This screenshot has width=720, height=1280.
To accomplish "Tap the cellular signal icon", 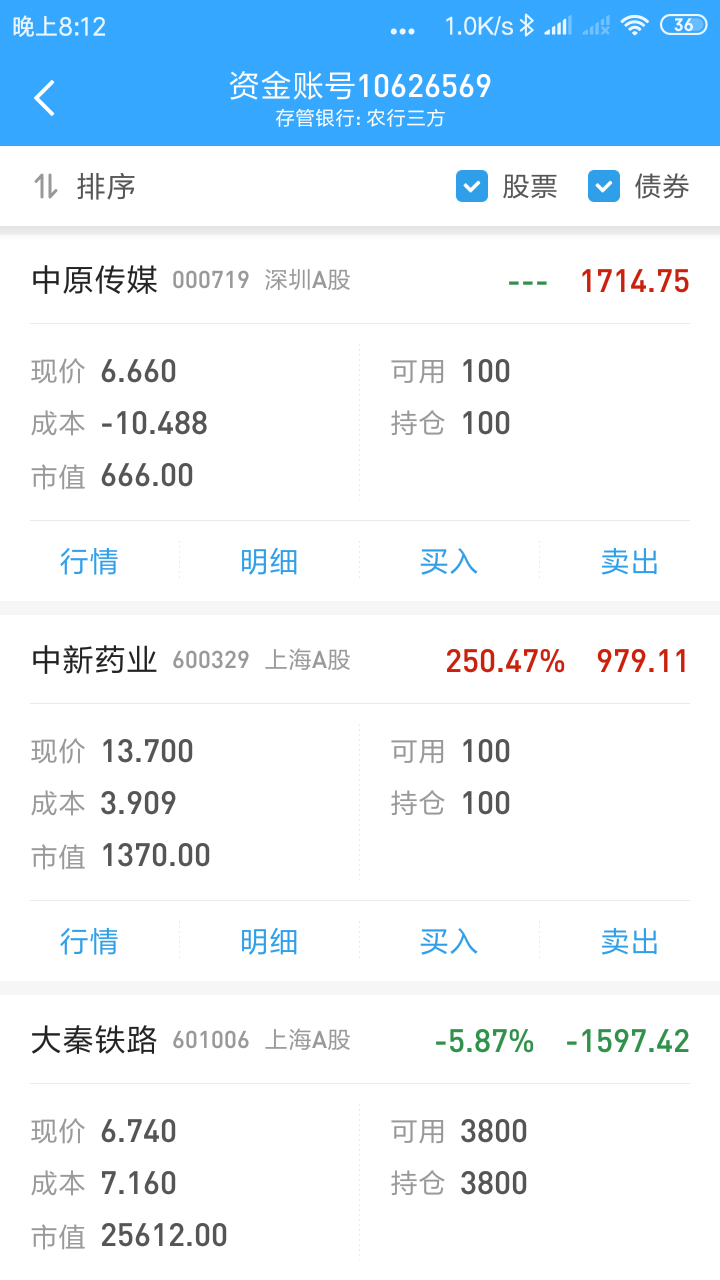I will click(x=558, y=30).
